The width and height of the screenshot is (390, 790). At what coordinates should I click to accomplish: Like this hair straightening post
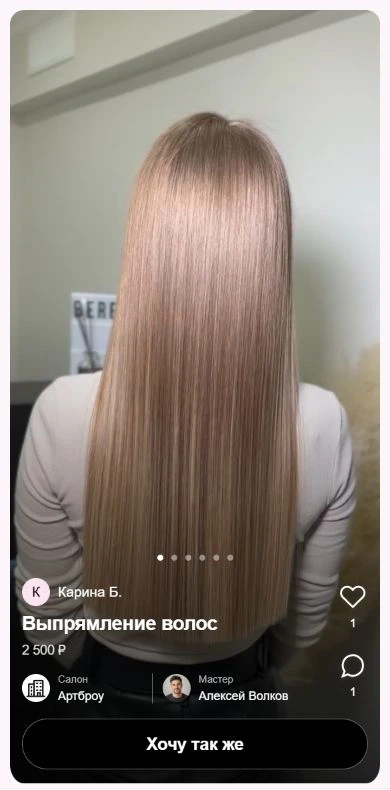click(352, 597)
